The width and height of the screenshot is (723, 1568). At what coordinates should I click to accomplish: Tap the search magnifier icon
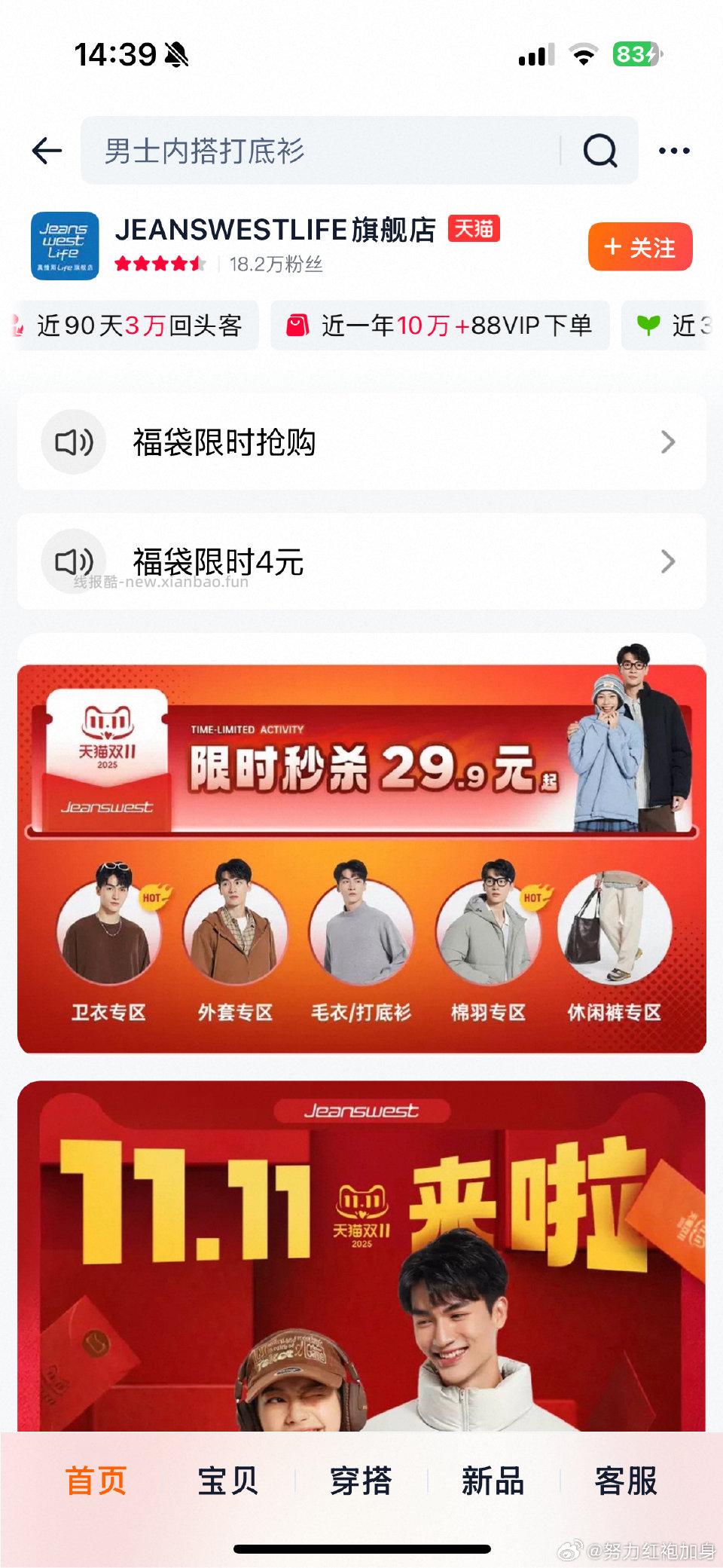[x=600, y=149]
